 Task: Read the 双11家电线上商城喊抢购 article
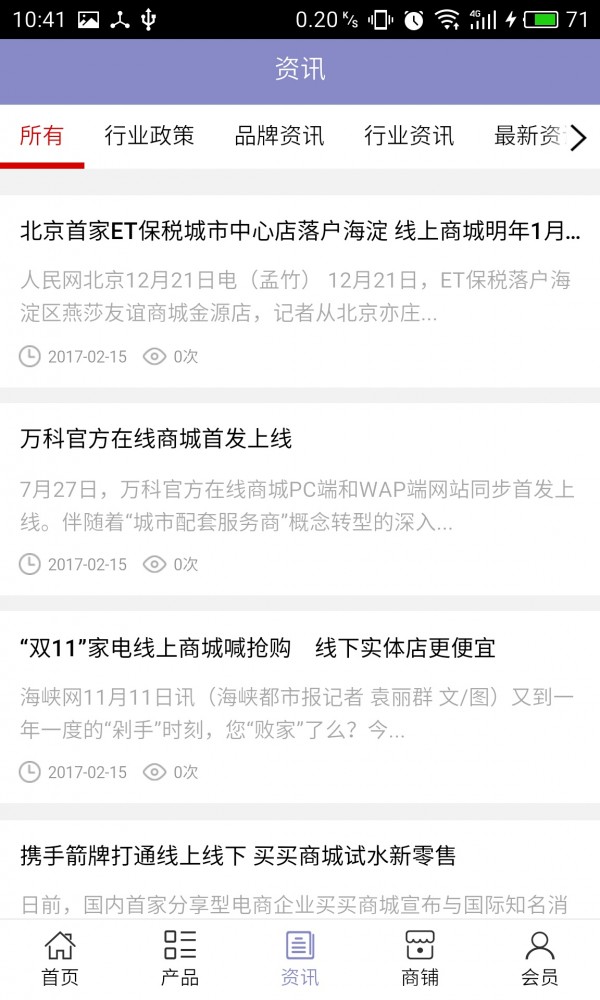point(300,707)
